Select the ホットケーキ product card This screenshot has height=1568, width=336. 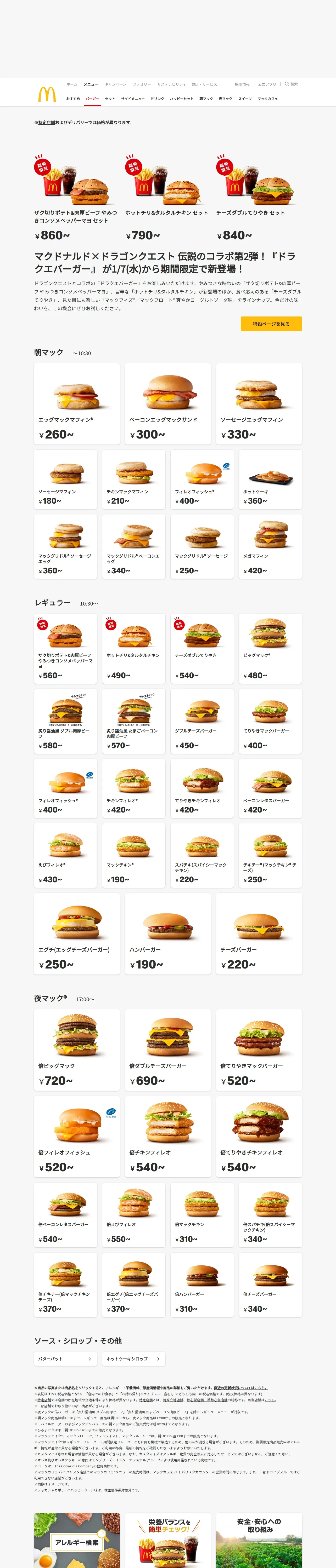270,480
